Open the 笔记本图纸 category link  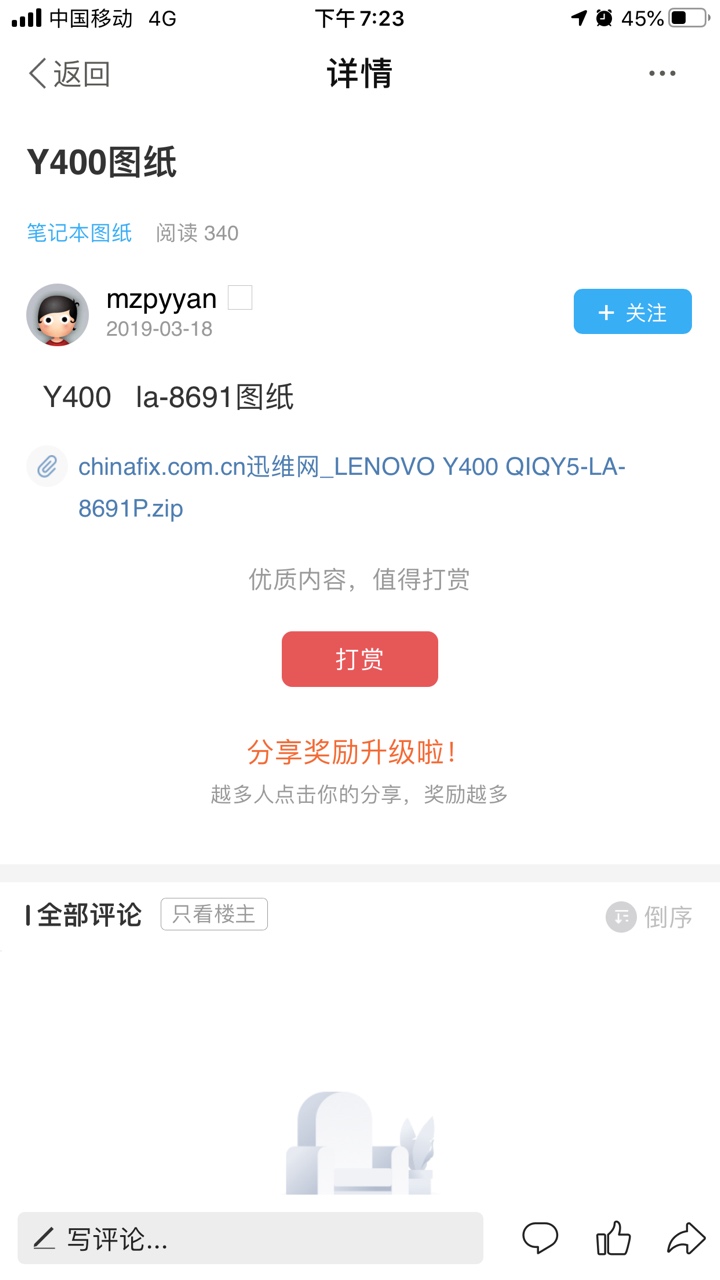pyautogui.click(x=79, y=233)
